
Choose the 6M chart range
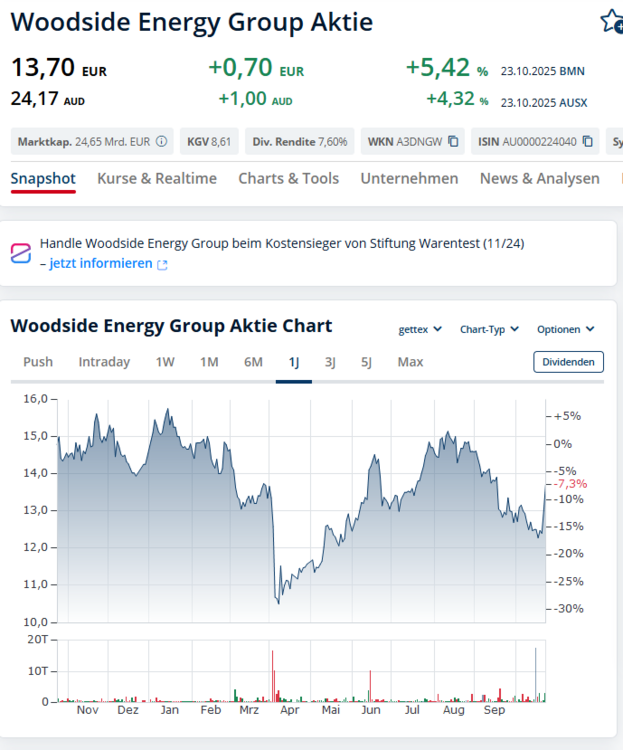coord(253,362)
